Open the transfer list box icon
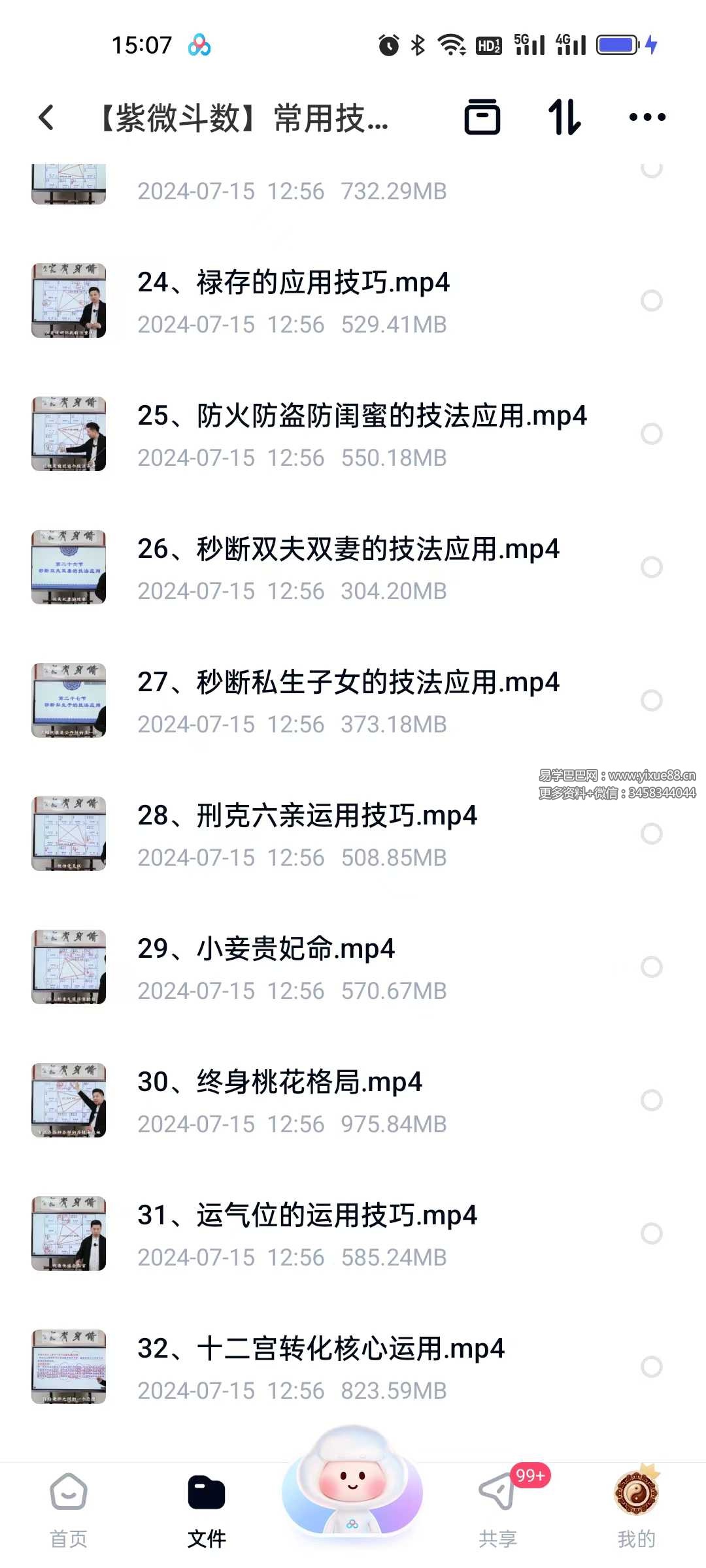Viewport: 706px width, 1568px height. 482,118
